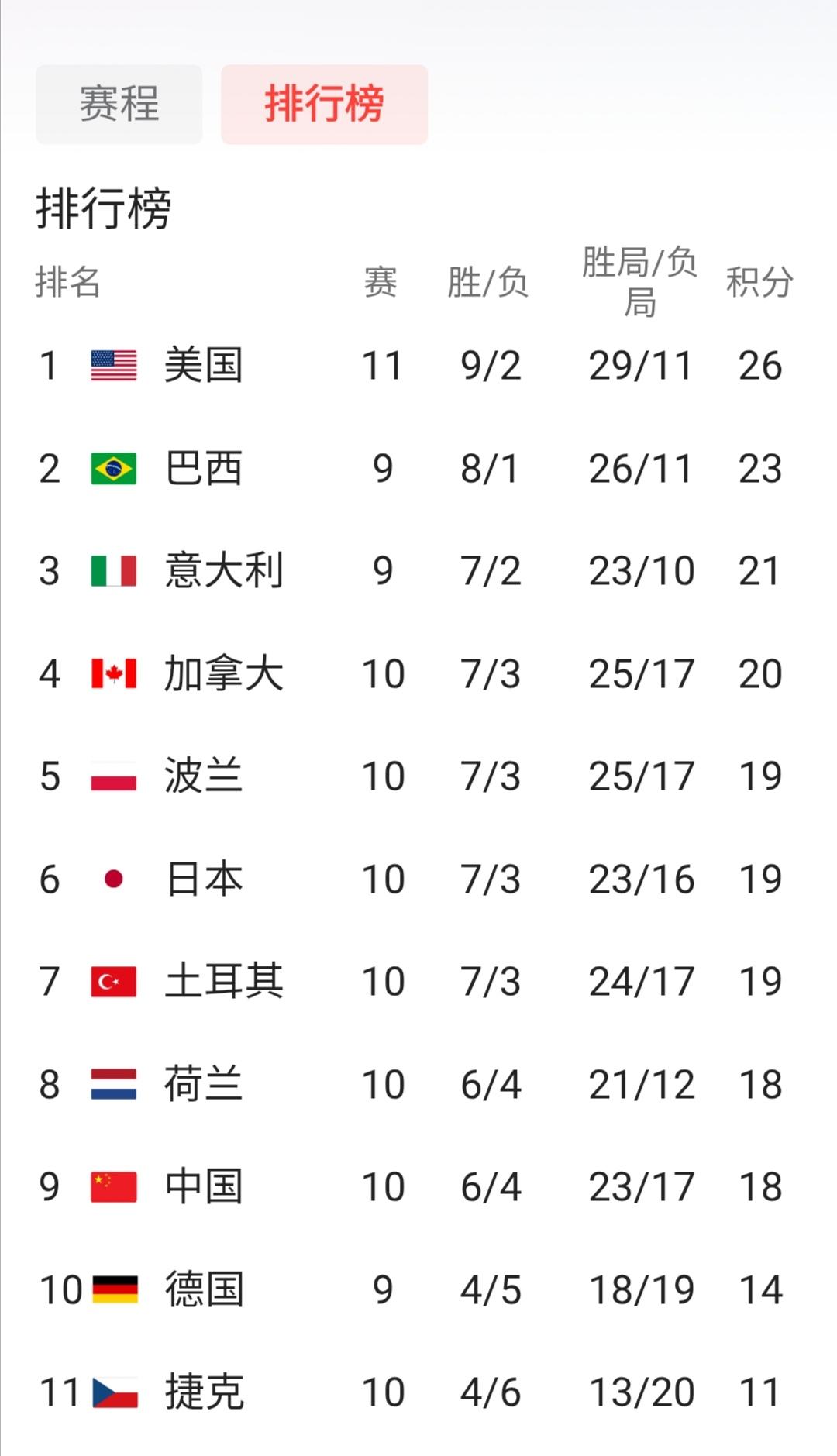Image resolution: width=837 pixels, height=1456 pixels.
Task: Tap the 波兰 team row
Action: [418, 776]
